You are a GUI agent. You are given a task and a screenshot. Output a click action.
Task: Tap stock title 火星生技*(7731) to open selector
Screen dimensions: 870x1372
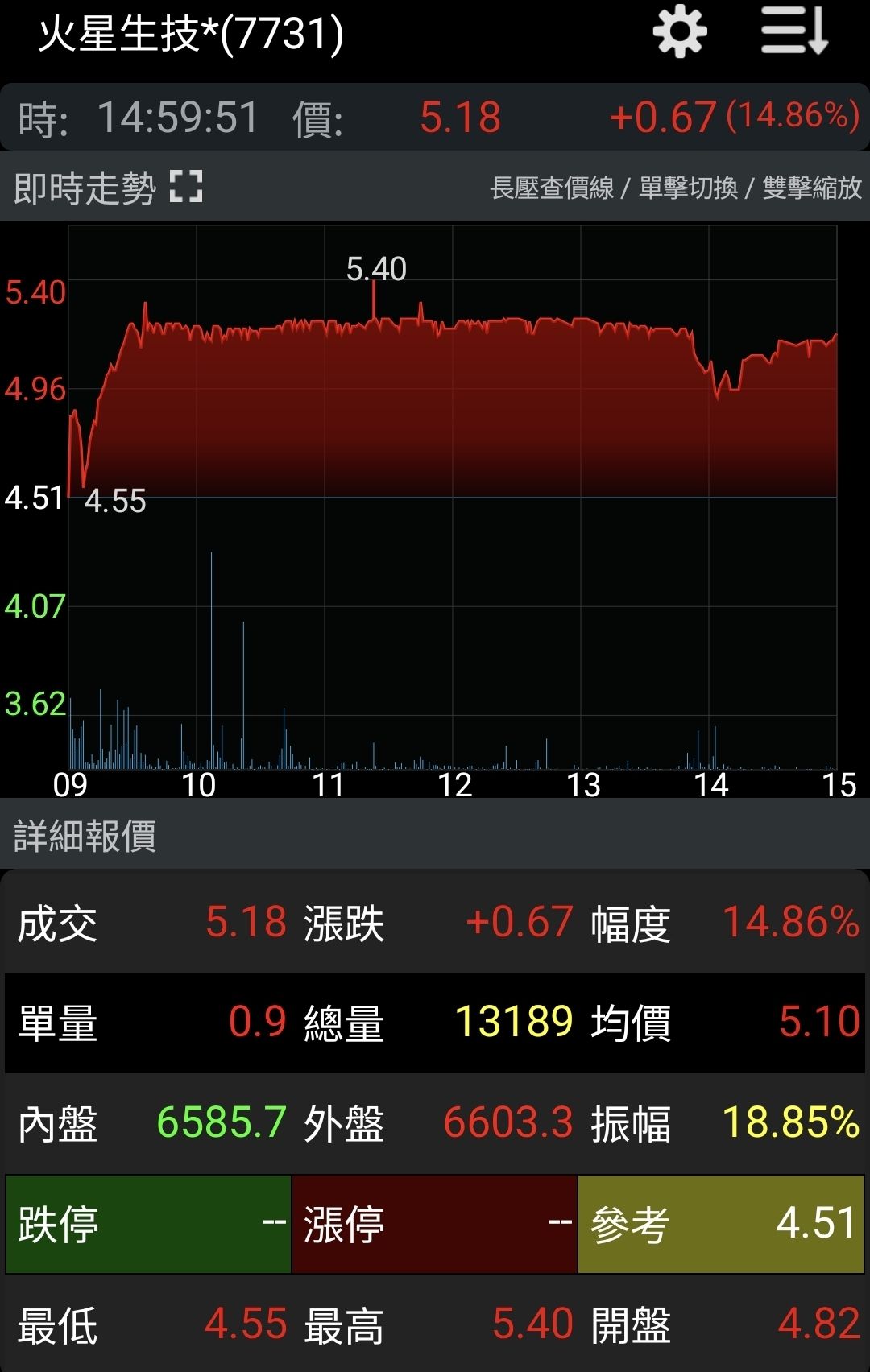189,34
